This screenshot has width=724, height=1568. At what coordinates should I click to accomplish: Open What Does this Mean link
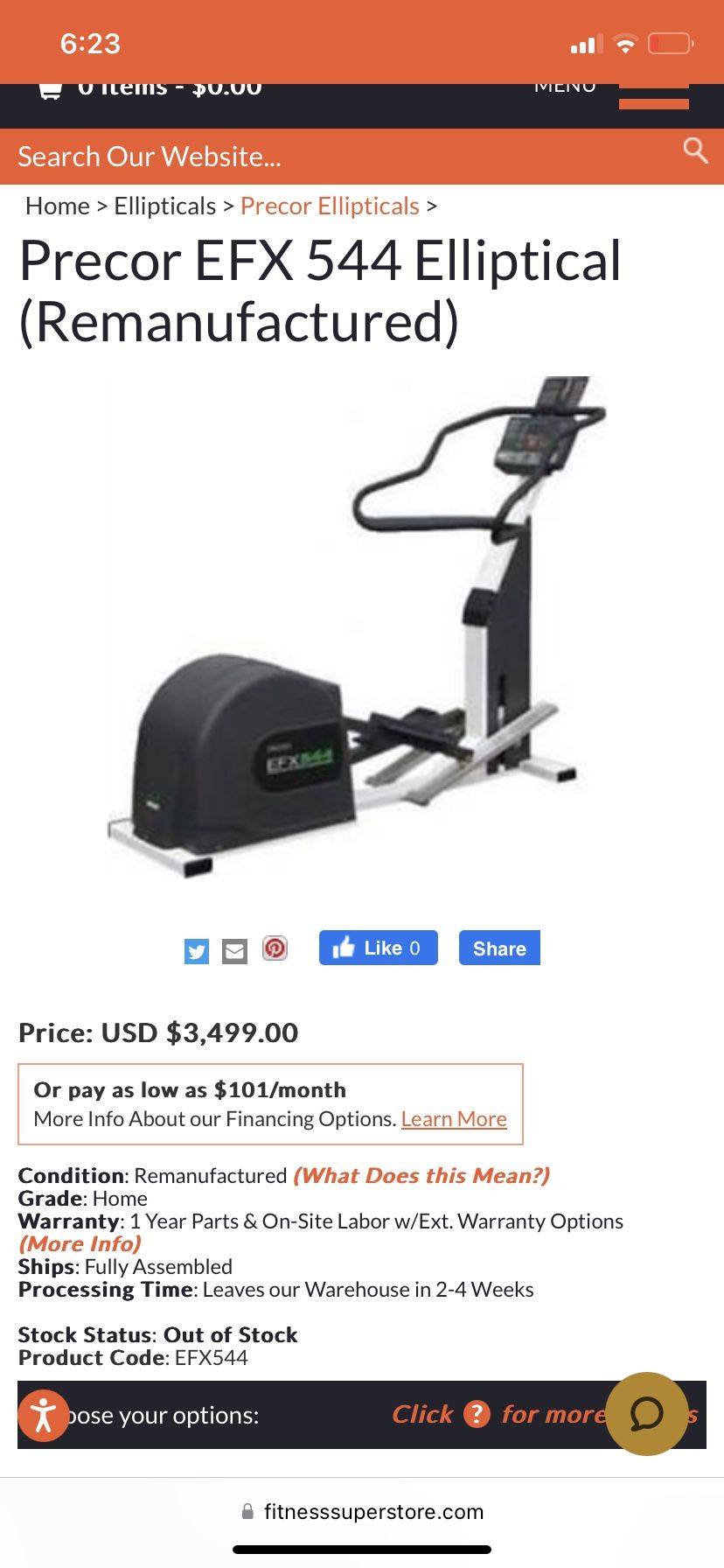tap(421, 1175)
